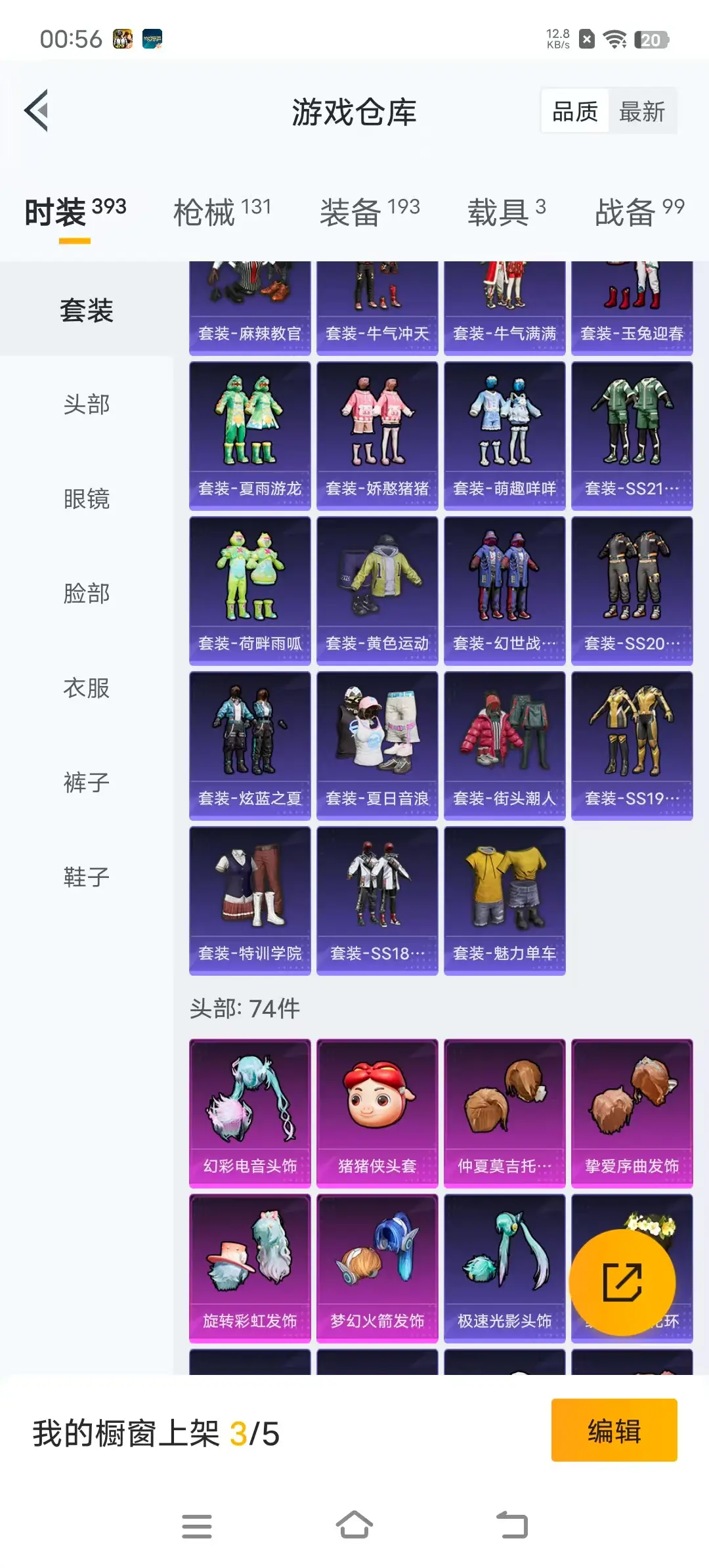Open the 猪猪侠头套 item
The height and width of the screenshot is (1568, 709).
coord(377,1113)
